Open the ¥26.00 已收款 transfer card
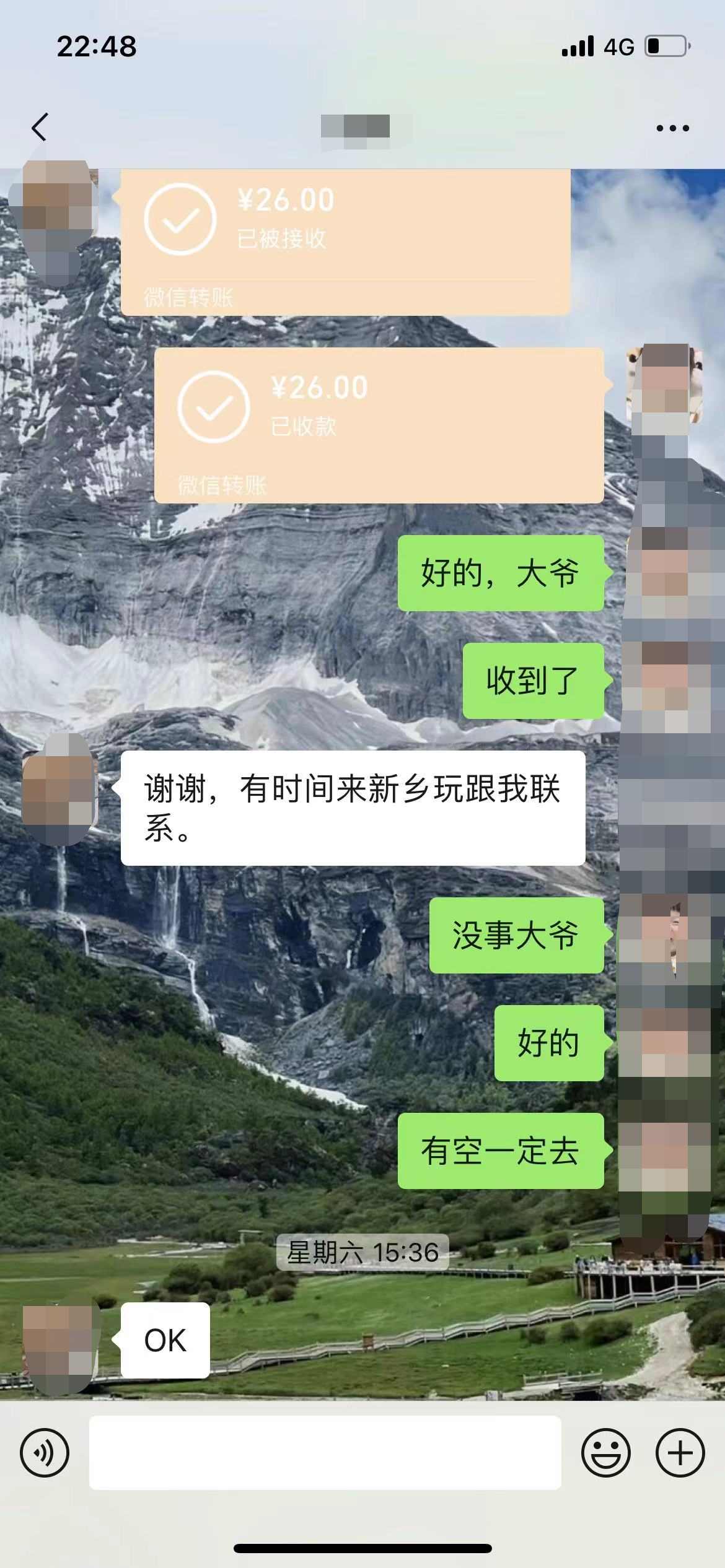The height and width of the screenshot is (1568, 725). (x=379, y=425)
